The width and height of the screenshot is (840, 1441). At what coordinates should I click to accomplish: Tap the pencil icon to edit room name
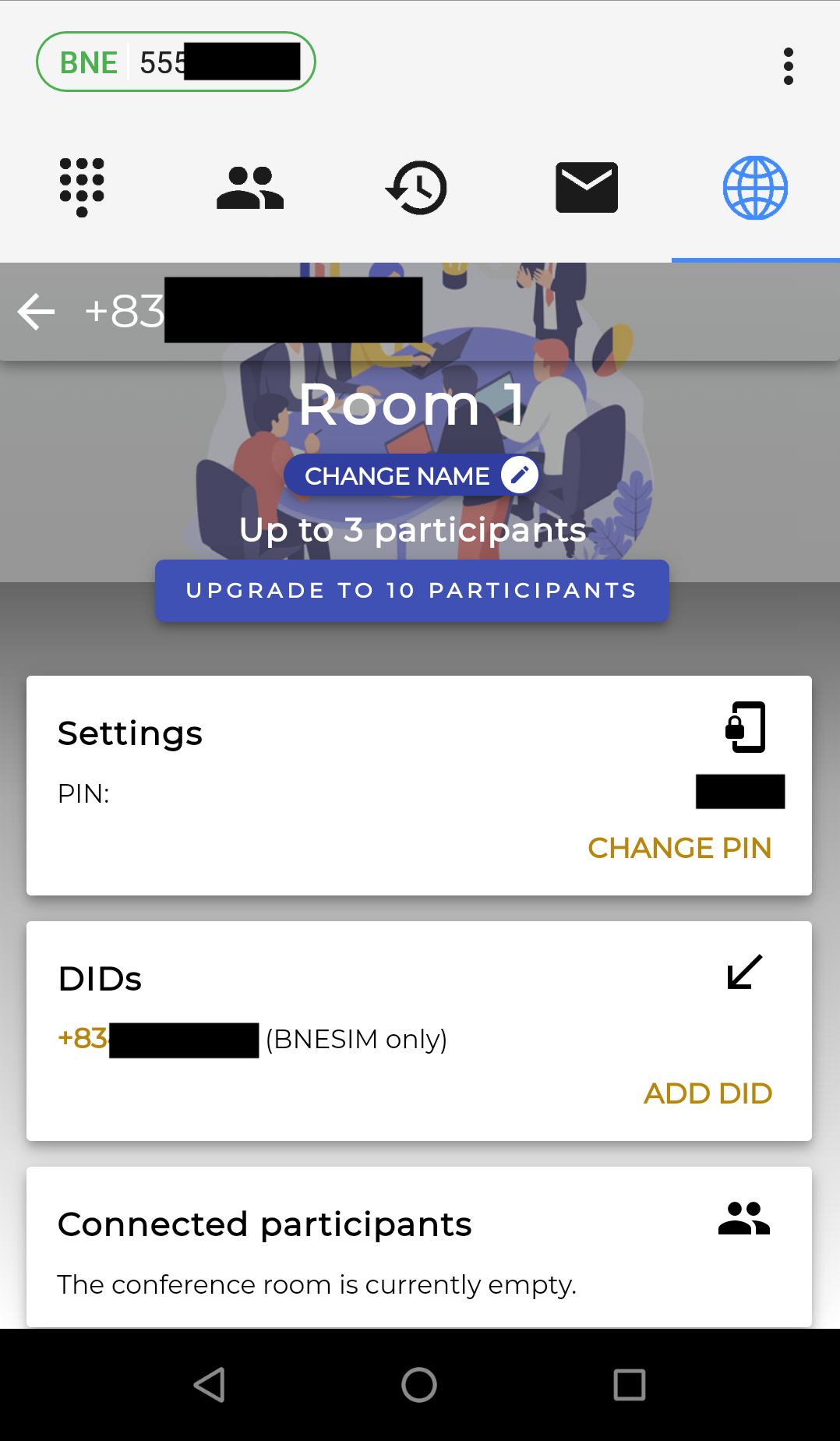pyautogui.click(x=517, y=474)
